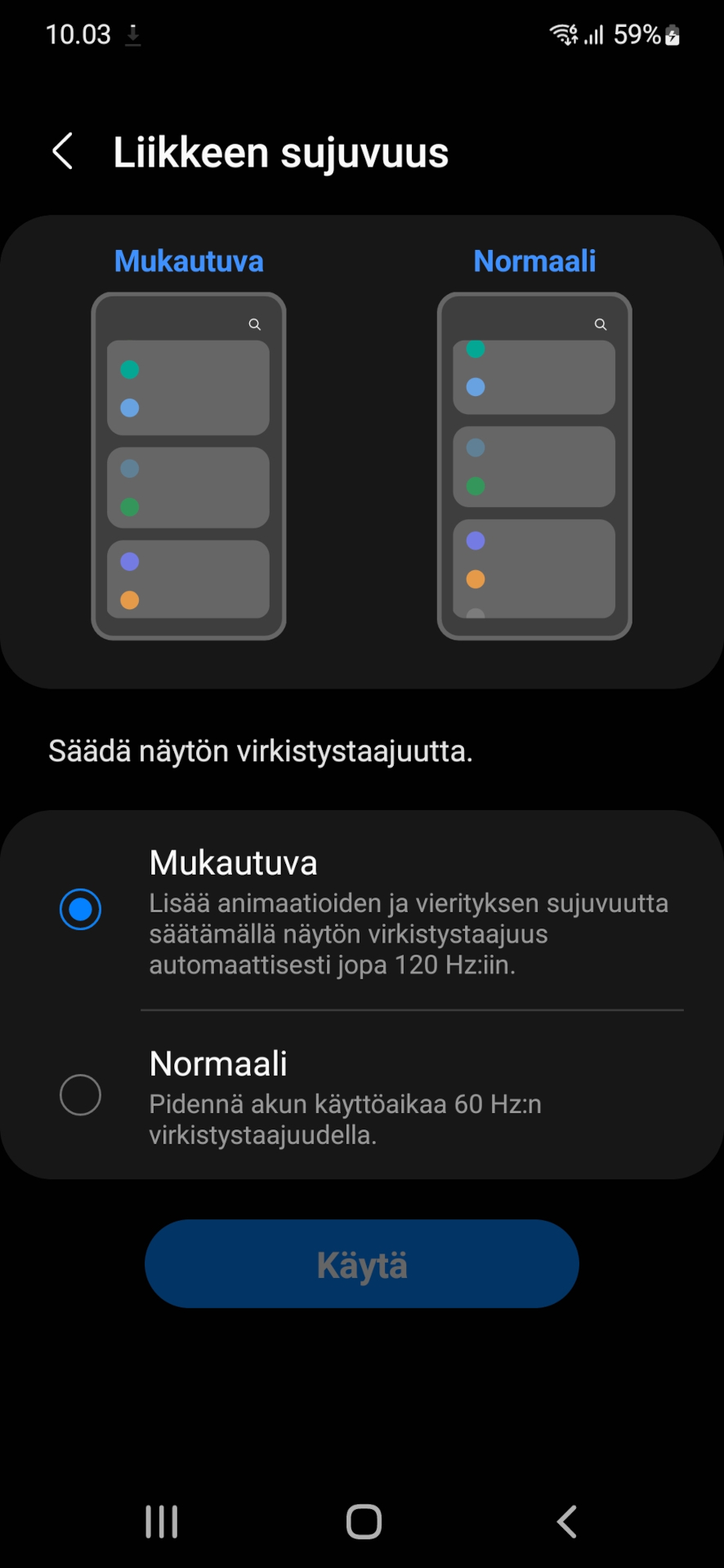Open recent apps from navigation bar
This screenshot has height=1568, width=724.
click(x=162, y=1521)
